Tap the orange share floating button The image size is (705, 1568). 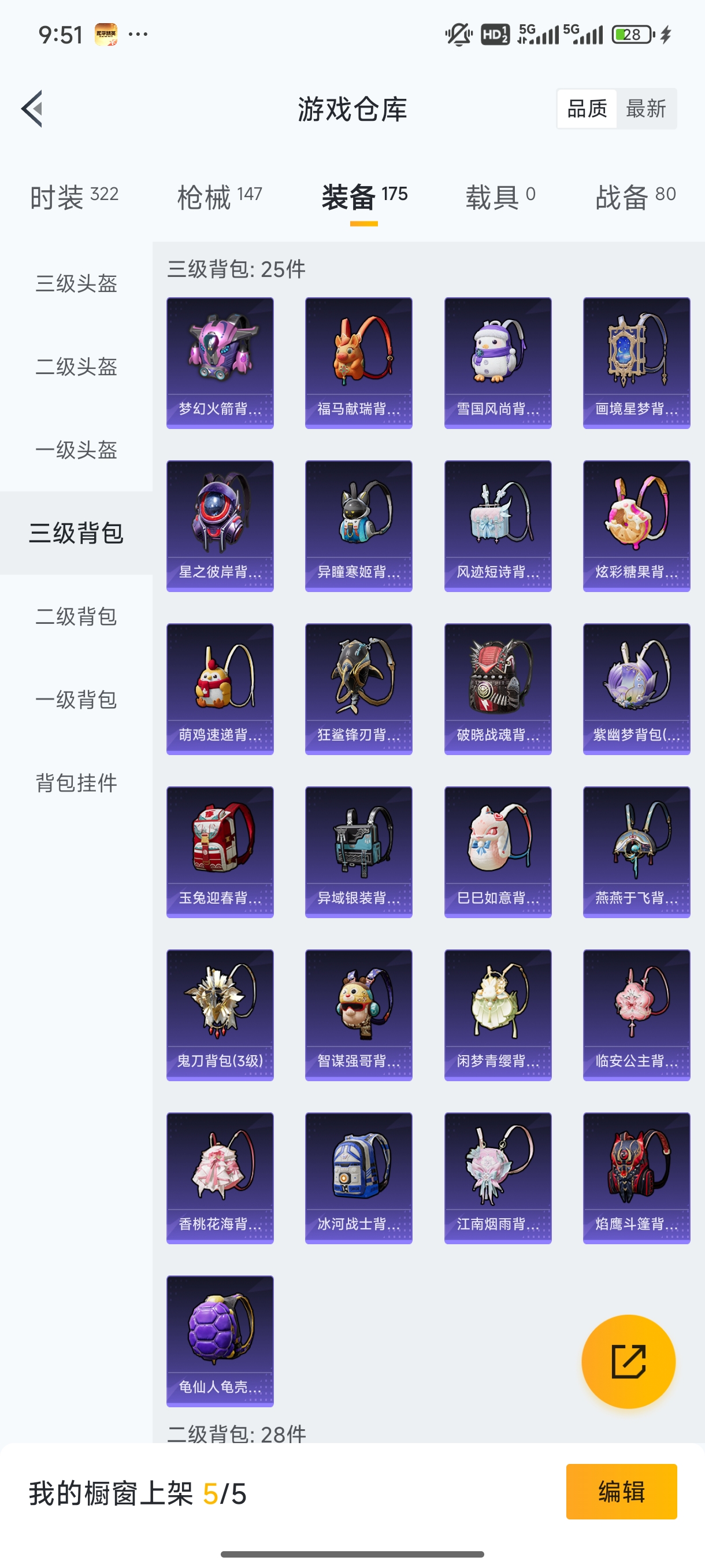(x=628, y=1362)
